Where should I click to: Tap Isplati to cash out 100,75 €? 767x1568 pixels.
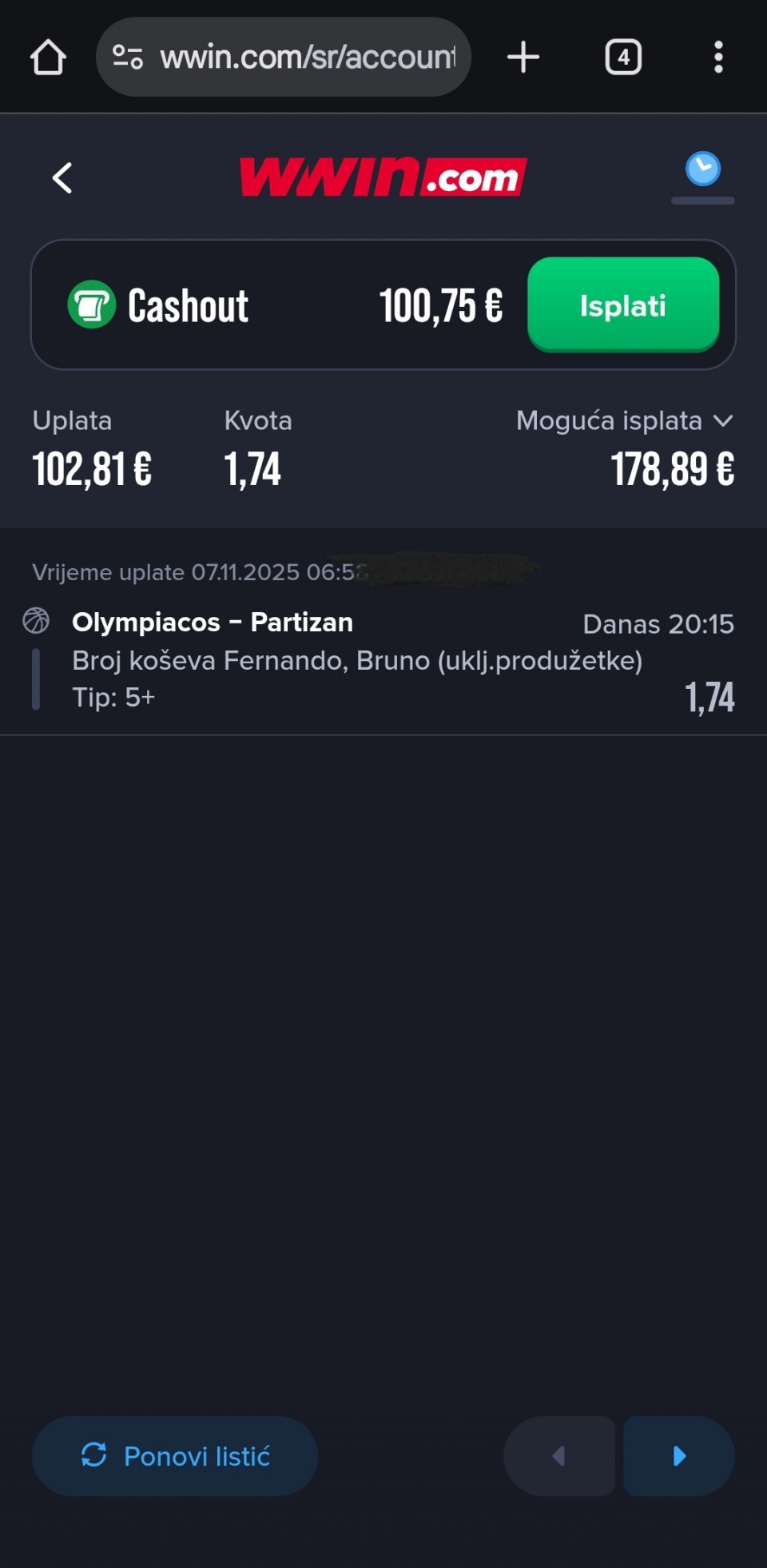pos(623,305)
